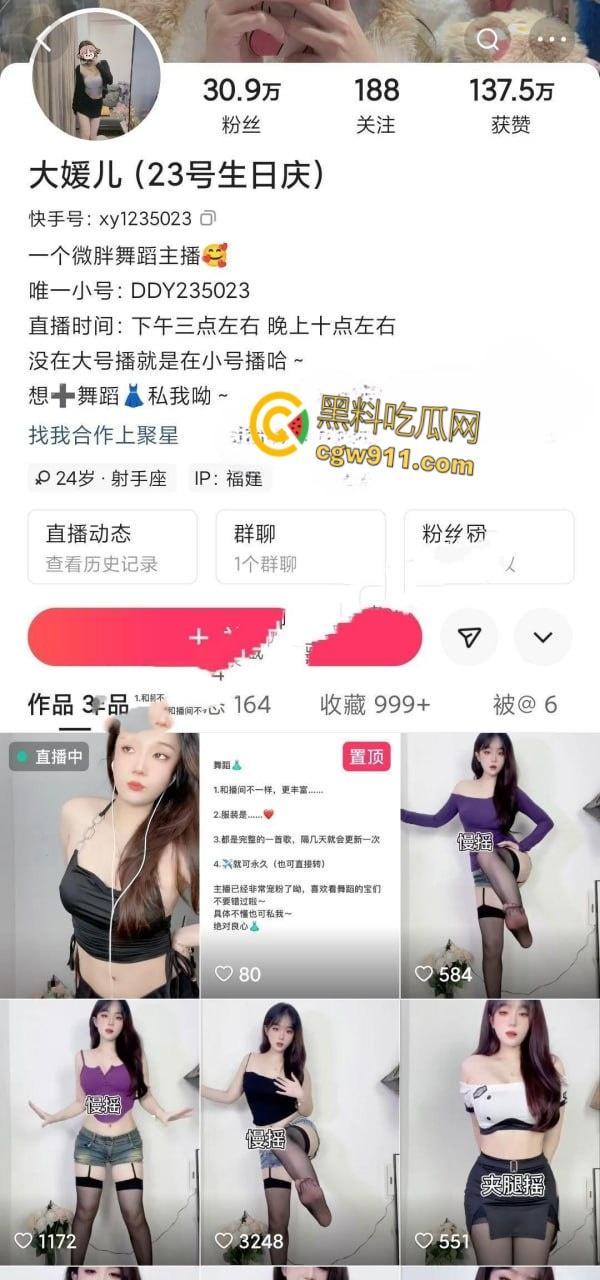Tap the red follow button
600x1280 pixels.
pos(224,638)
